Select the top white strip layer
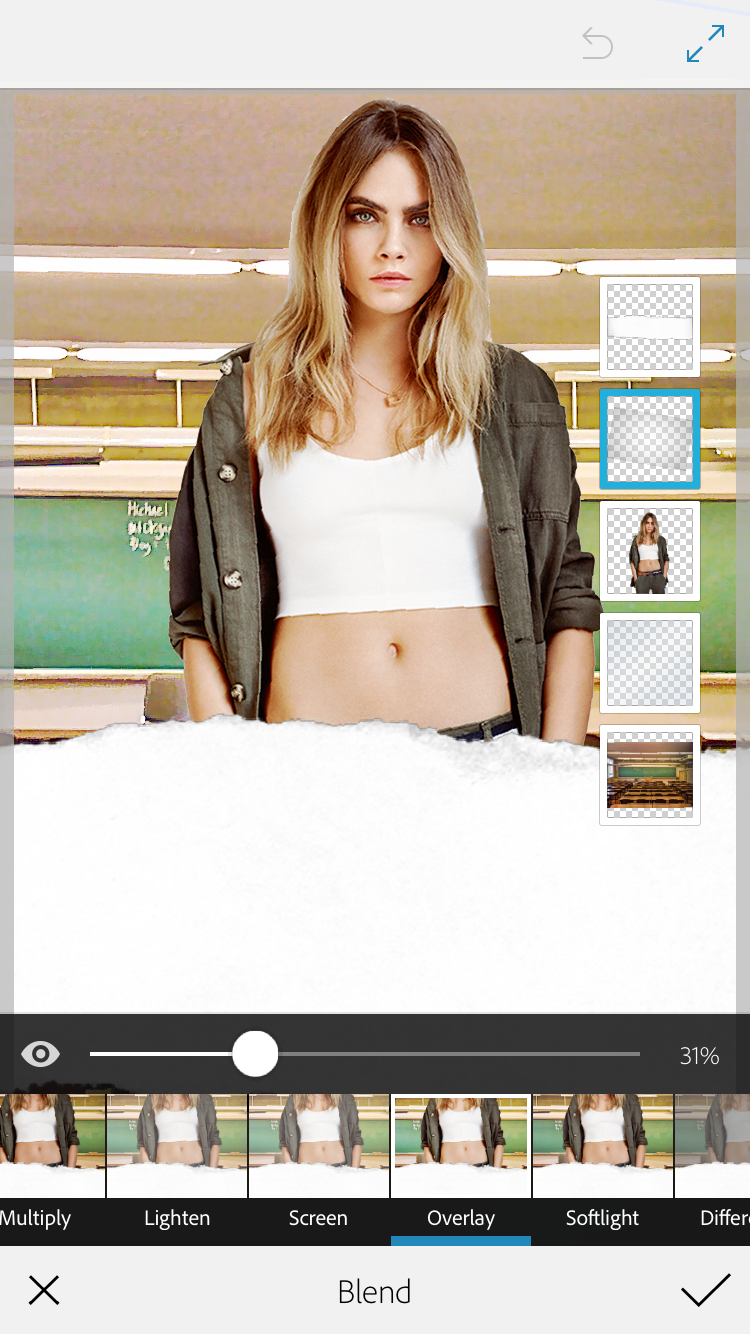The width and height of the screenshot is (750, 1334). [650, 327]
